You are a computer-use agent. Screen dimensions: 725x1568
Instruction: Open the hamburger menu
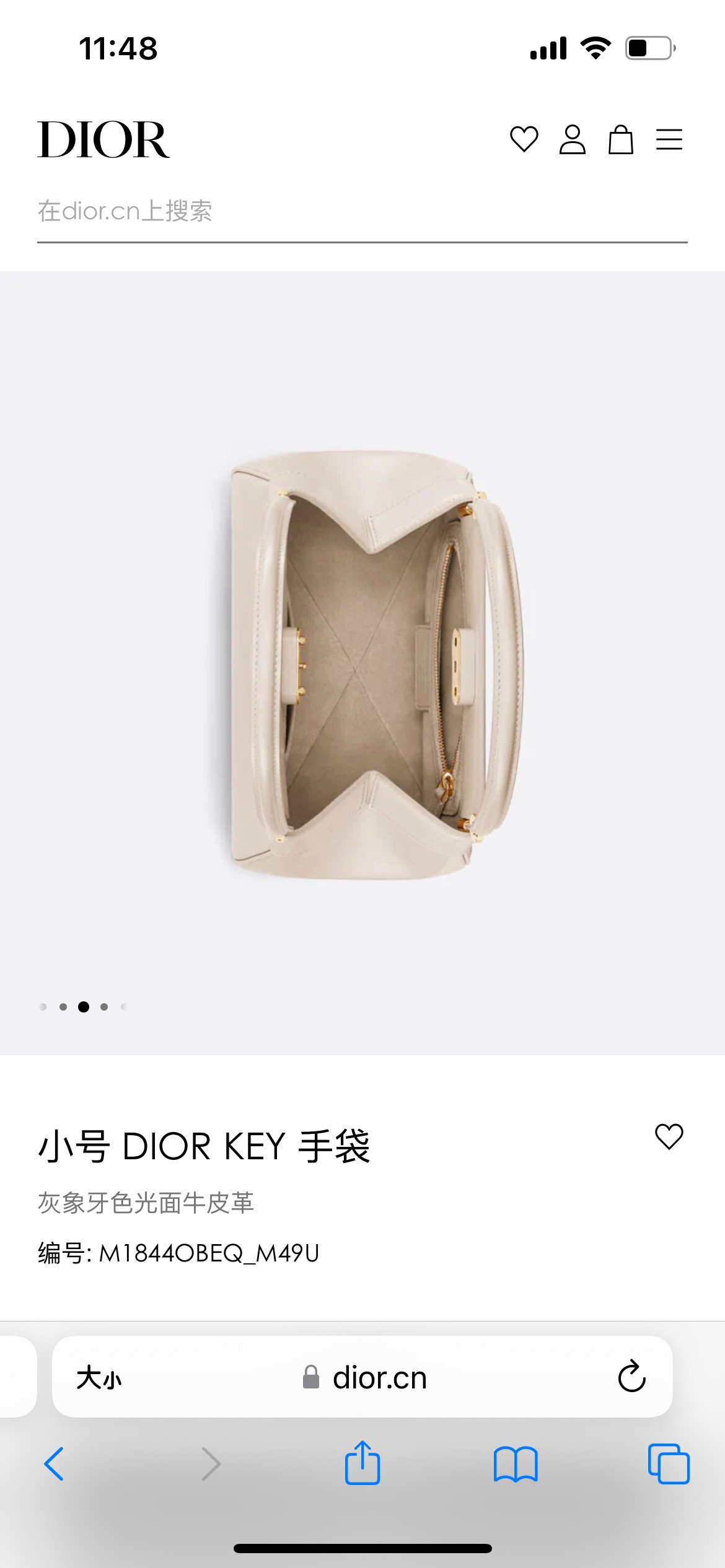[x=669, y=139]
